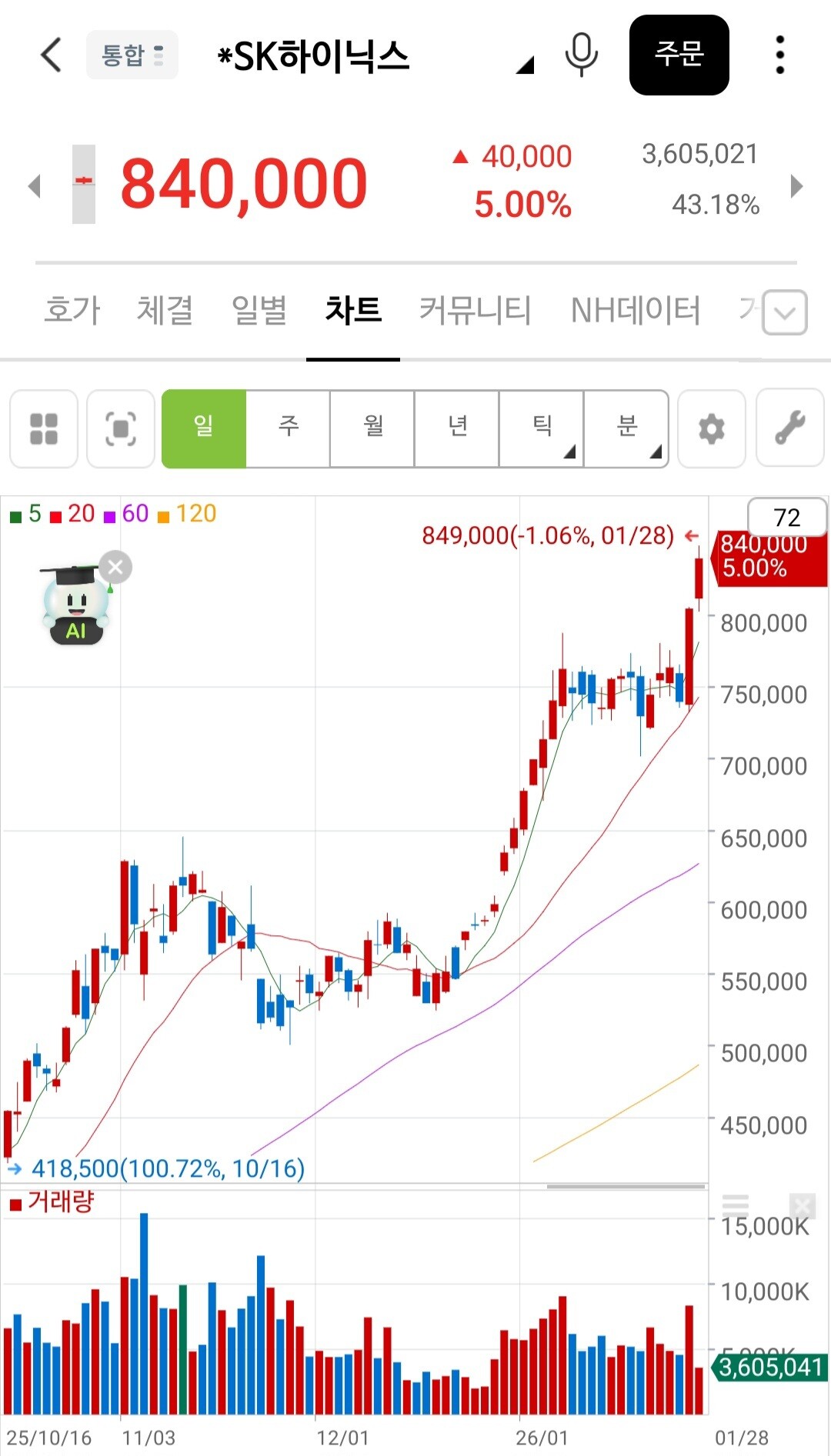Expand the tab list with the chevron
The width and height of the screenshot is (831, 1456).
pyautogui.click(x=784, y=313)
